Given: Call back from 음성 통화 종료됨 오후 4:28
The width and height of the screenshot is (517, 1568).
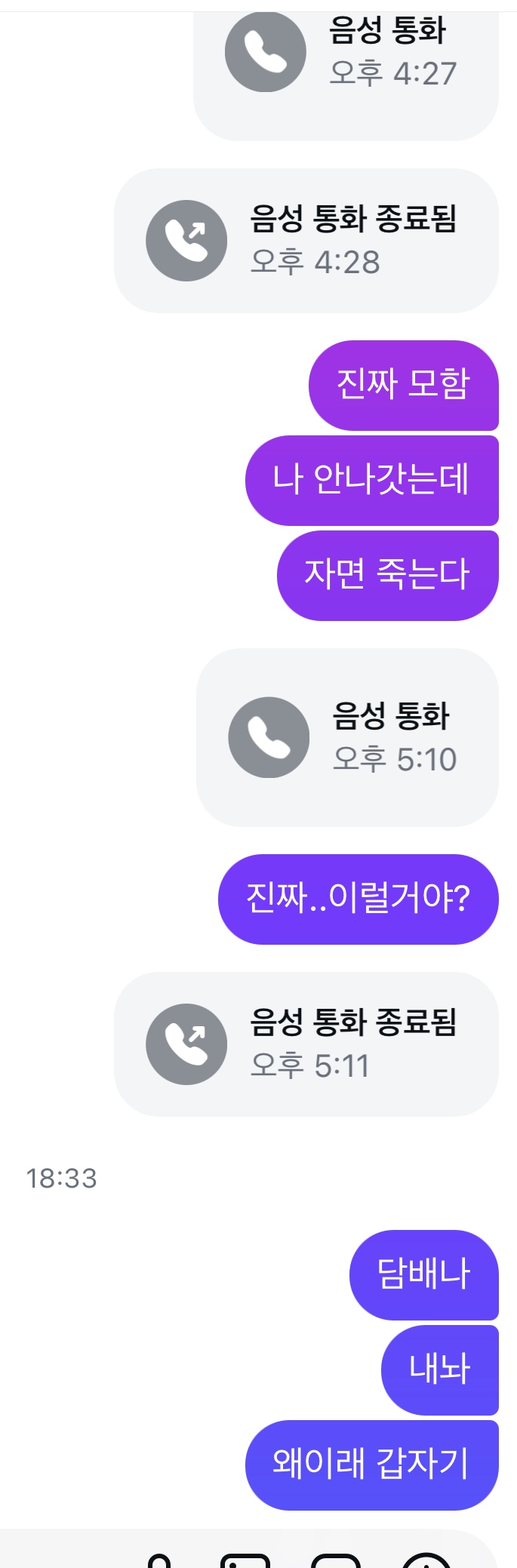Looking at the screenshot, I should [186, 241].
